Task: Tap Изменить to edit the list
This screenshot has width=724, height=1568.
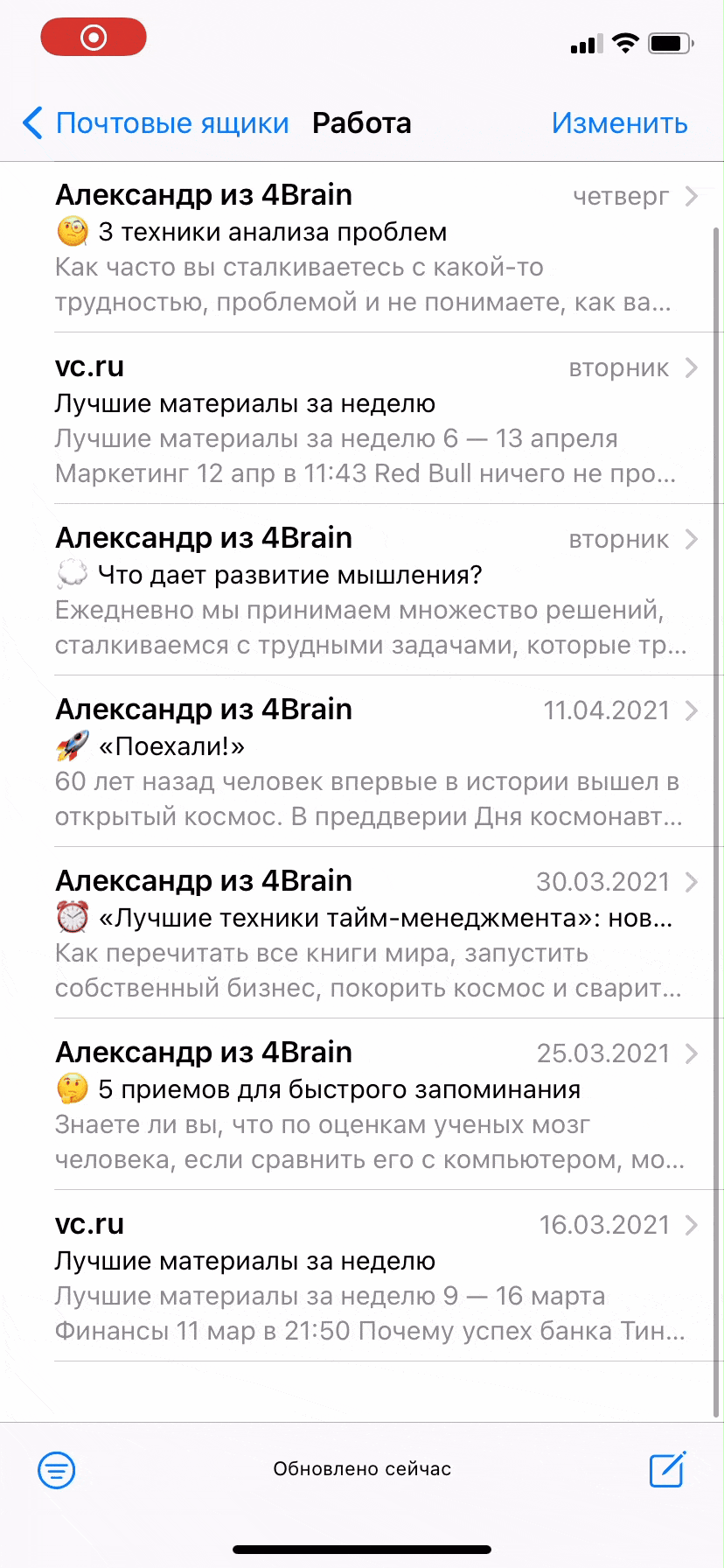Action: pyautogui.click(x=619, y=123)
